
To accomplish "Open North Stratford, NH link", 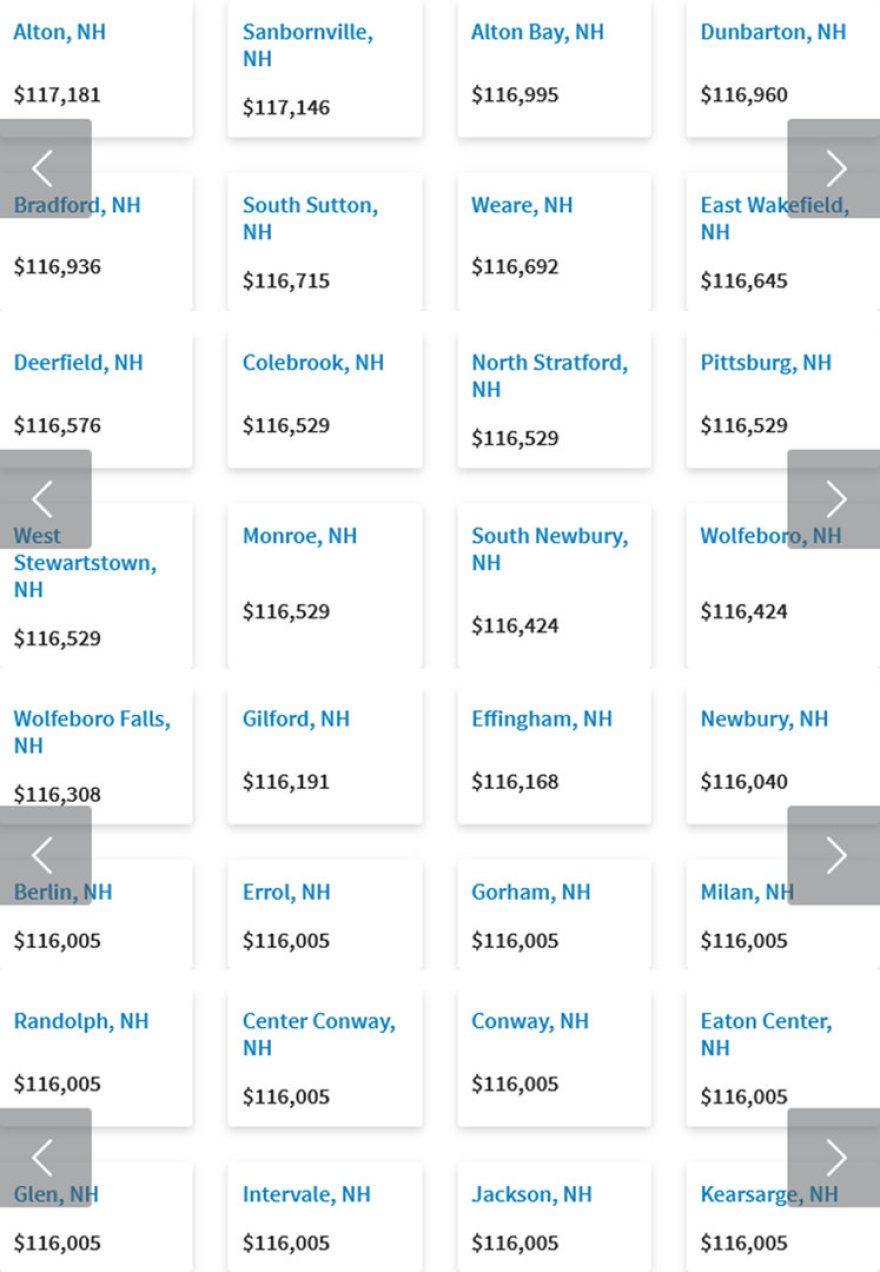I will coord(548,375).
